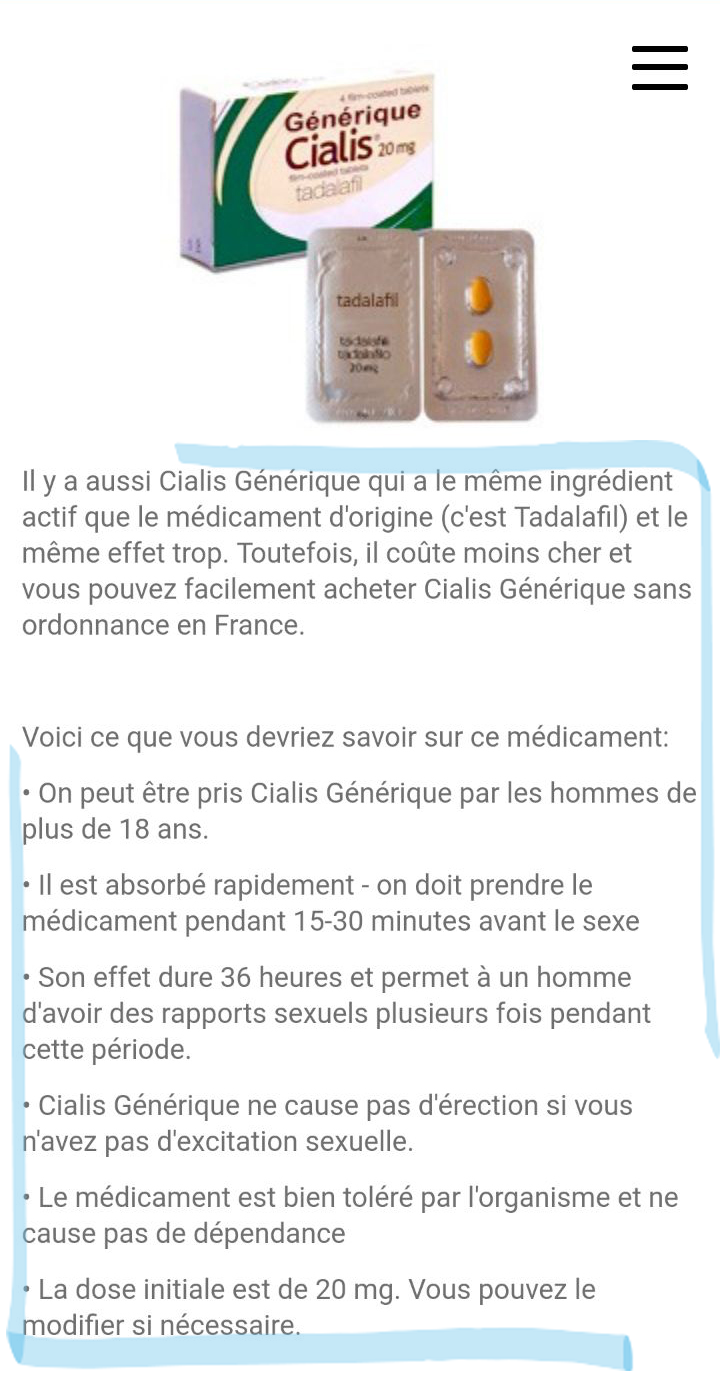
Task: Open the hamburger menu
Action: 660,68
